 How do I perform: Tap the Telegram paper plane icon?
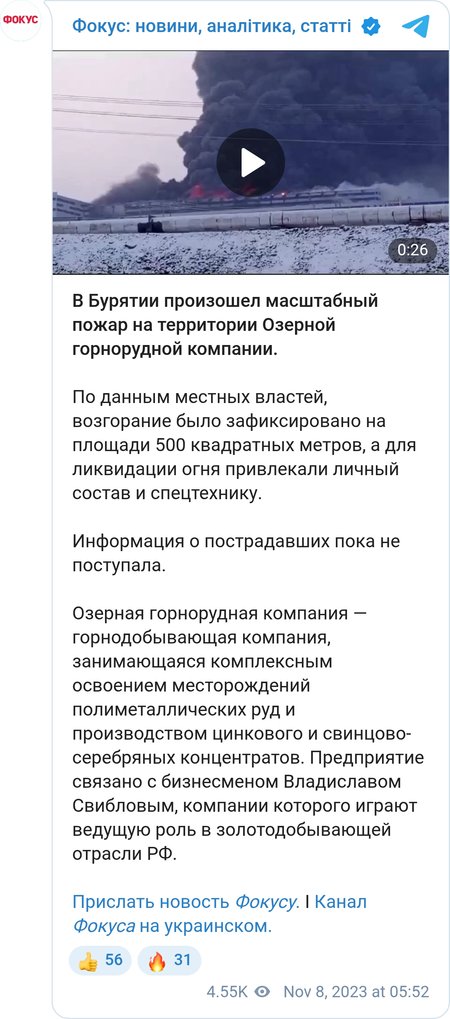click(416, 27)
